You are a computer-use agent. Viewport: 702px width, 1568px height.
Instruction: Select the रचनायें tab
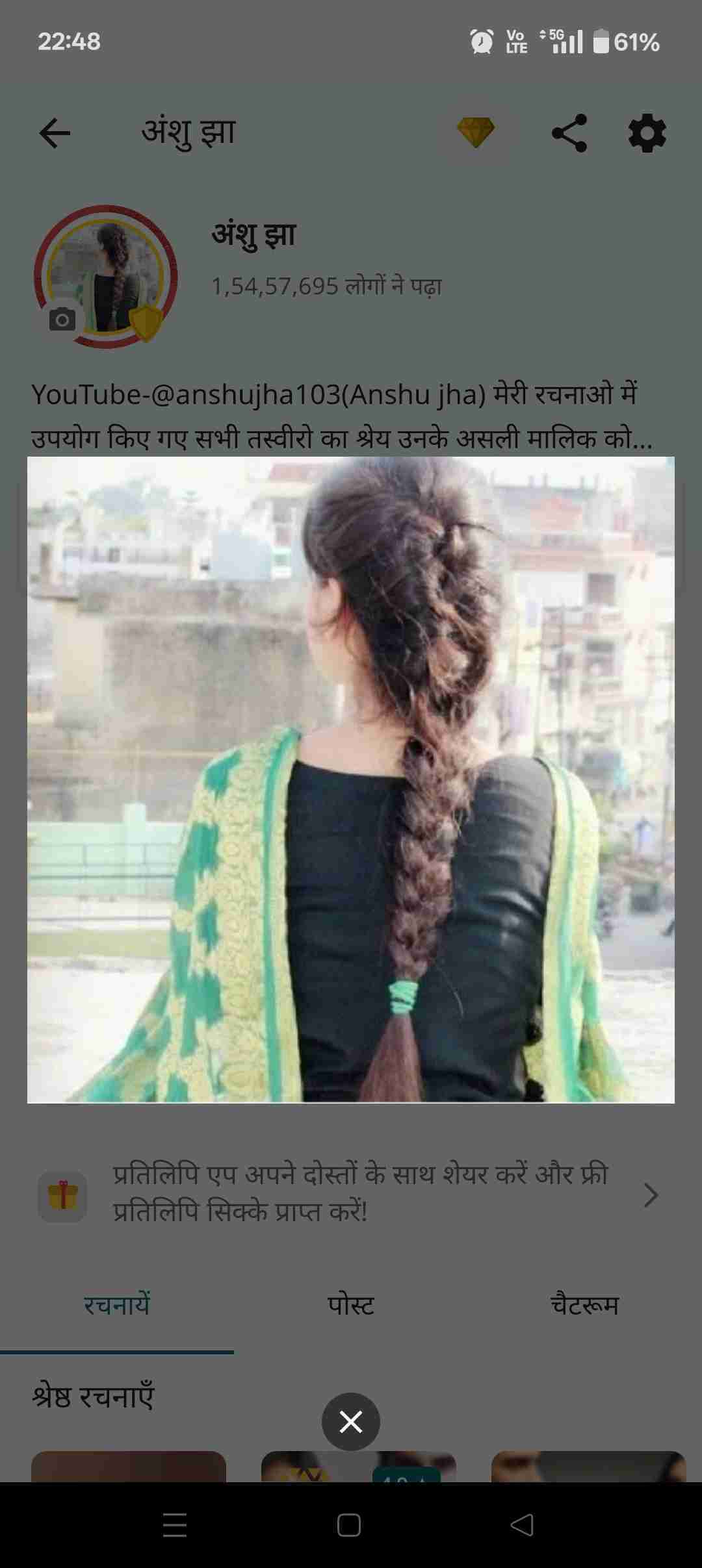(x=118, y=1306)
